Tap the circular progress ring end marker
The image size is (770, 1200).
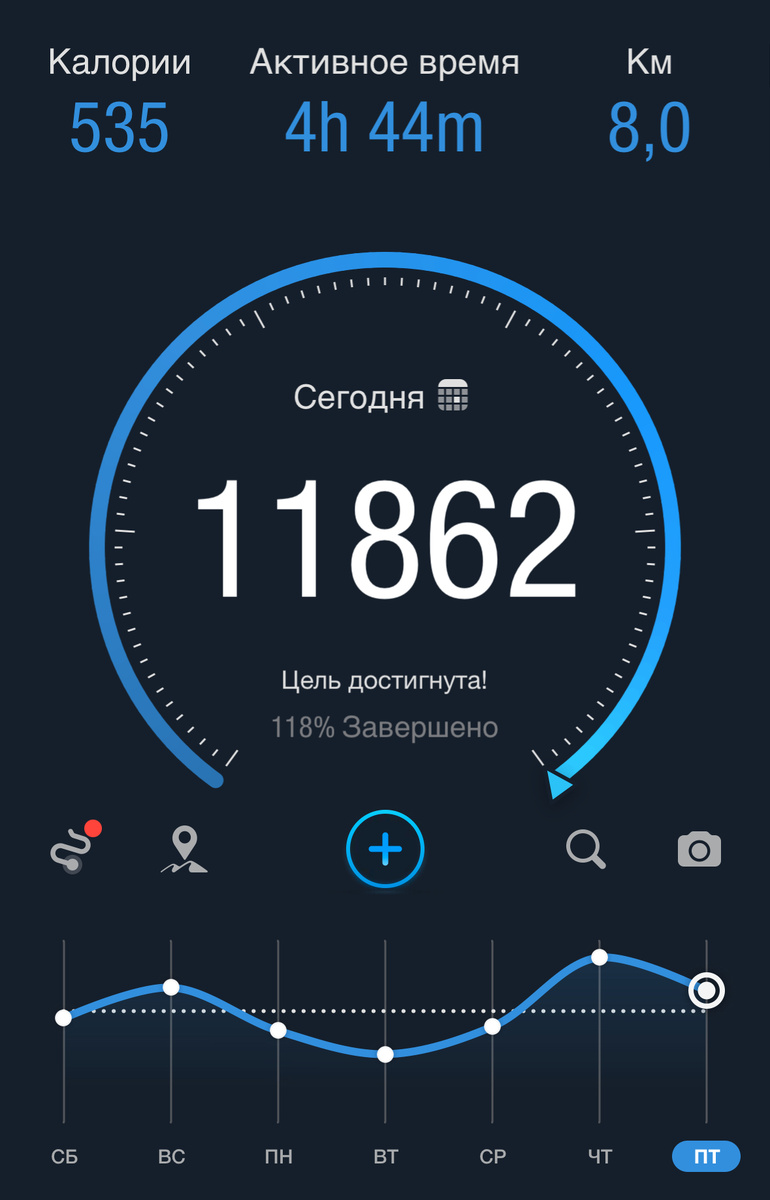(x=560, y=785)
